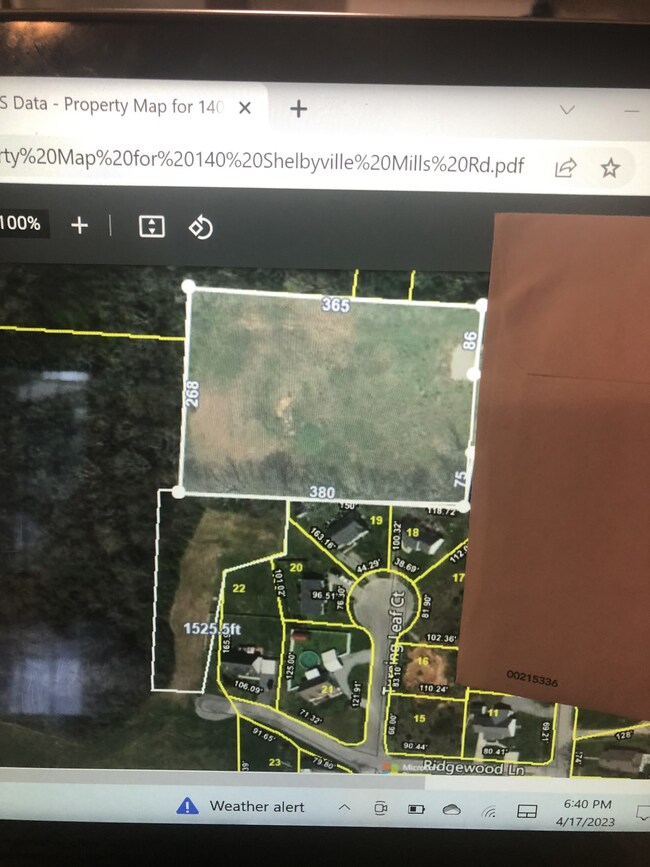
Task: Fit the PDF to page
Action: point(151,226)
